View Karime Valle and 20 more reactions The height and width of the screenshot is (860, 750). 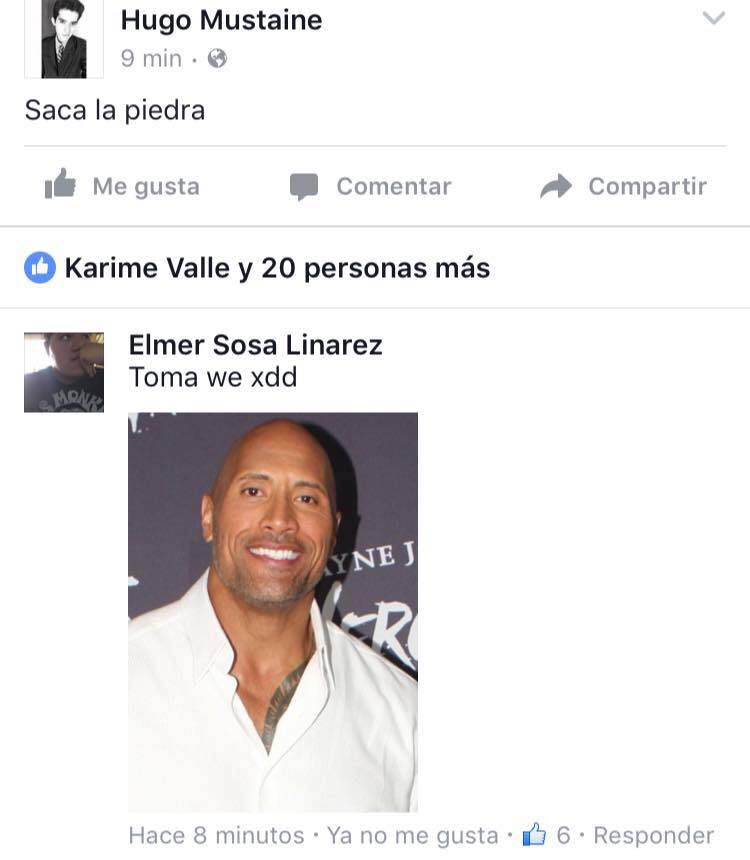tap(276, 268)
